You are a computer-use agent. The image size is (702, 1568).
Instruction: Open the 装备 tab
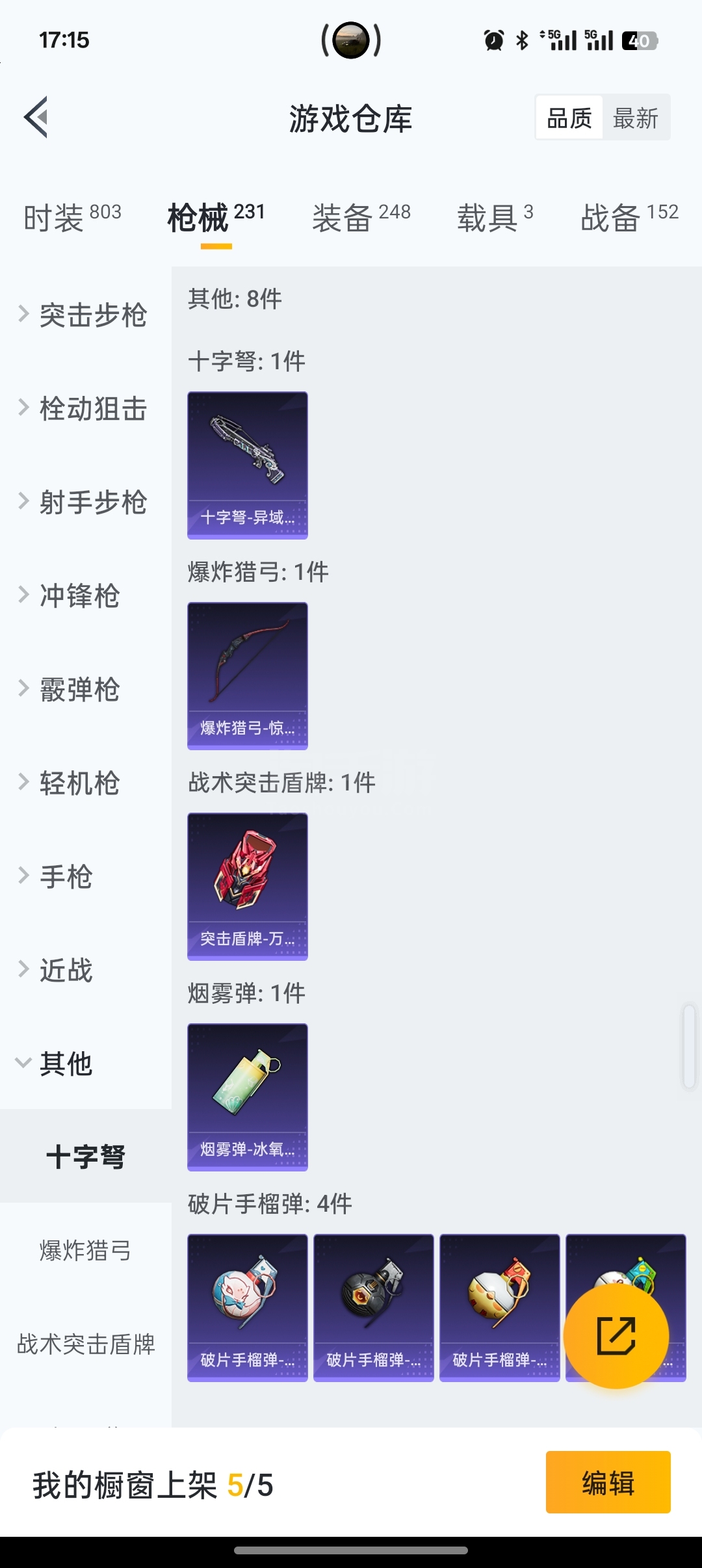(x=361, y=217)
